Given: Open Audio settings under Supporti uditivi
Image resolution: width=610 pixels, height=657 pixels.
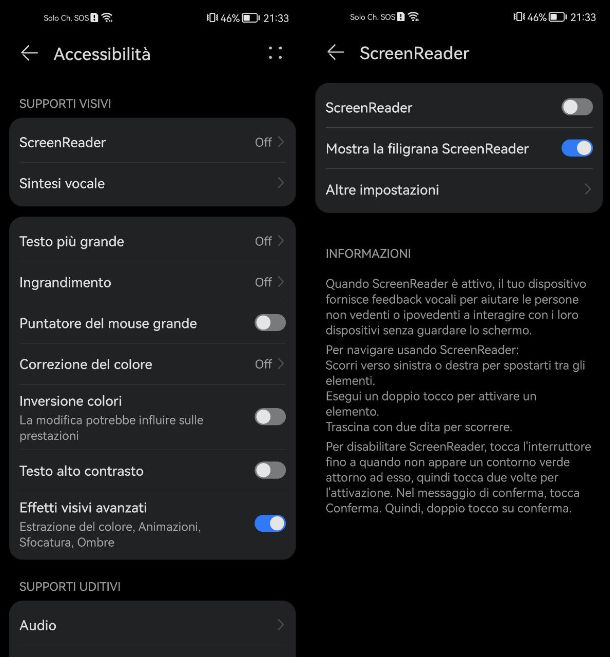Looking at the screenshot, I should [152, 625].
